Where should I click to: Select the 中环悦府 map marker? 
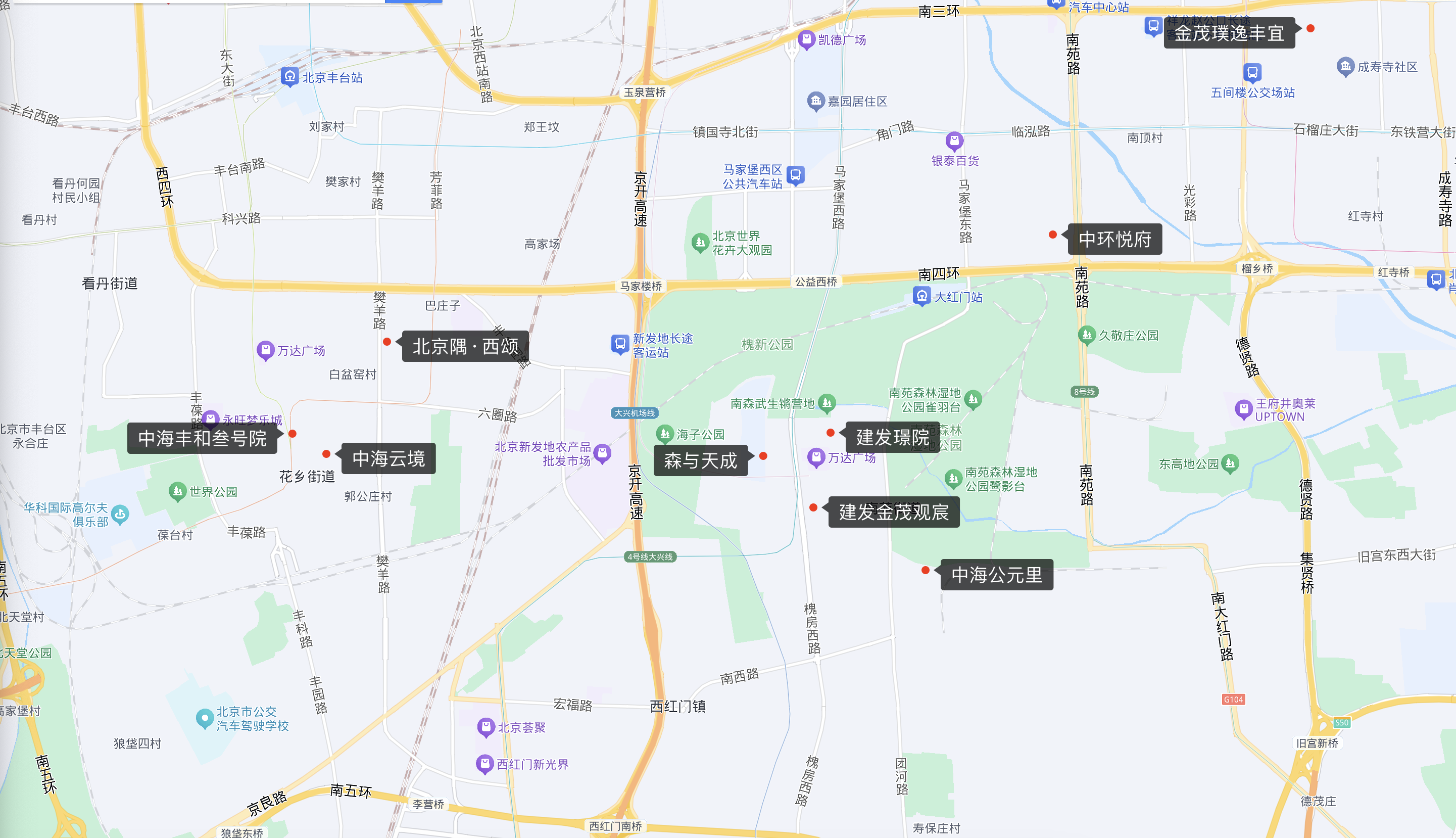pos(1114,239)
